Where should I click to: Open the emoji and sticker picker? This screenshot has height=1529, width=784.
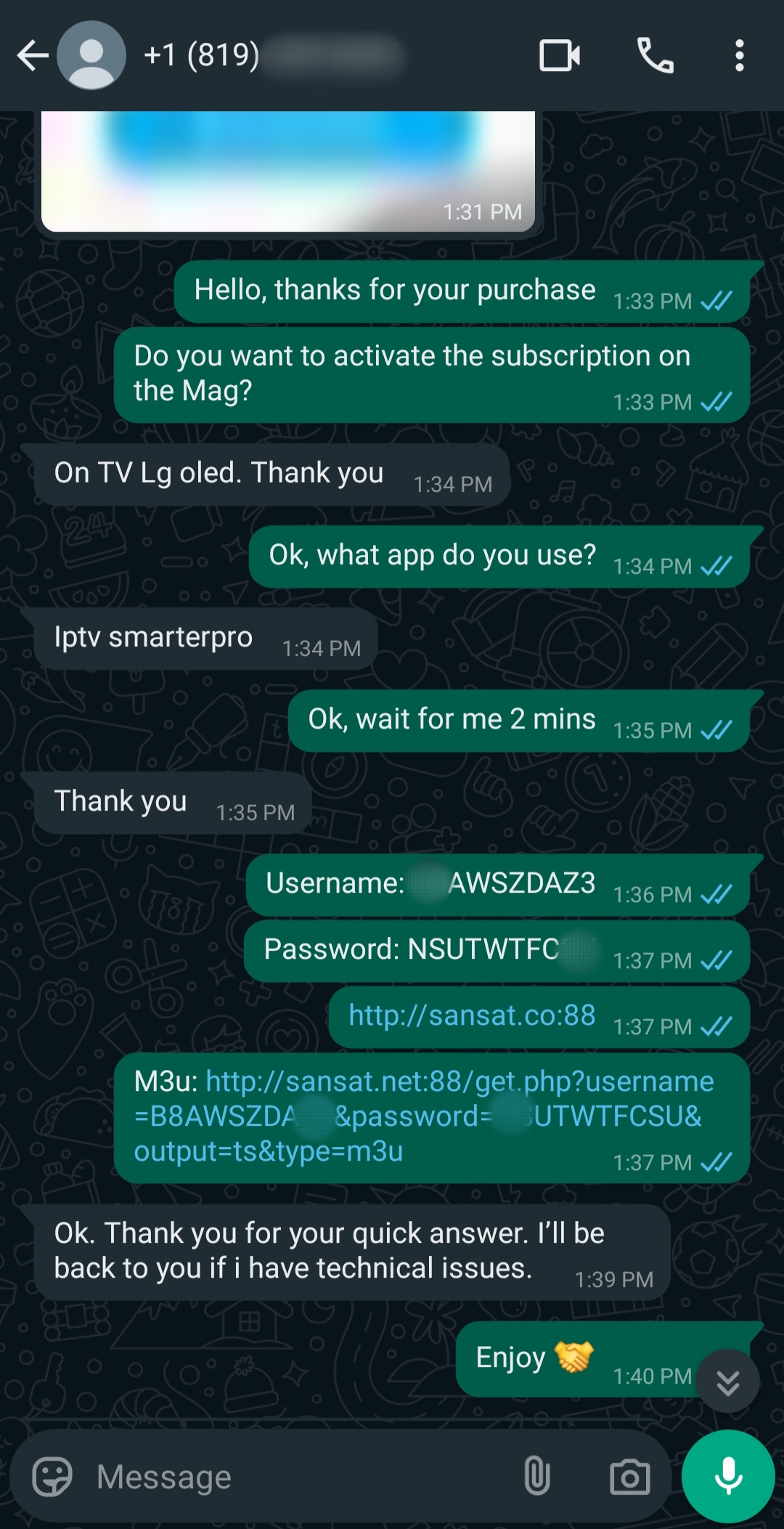(x=52, y=1477)
